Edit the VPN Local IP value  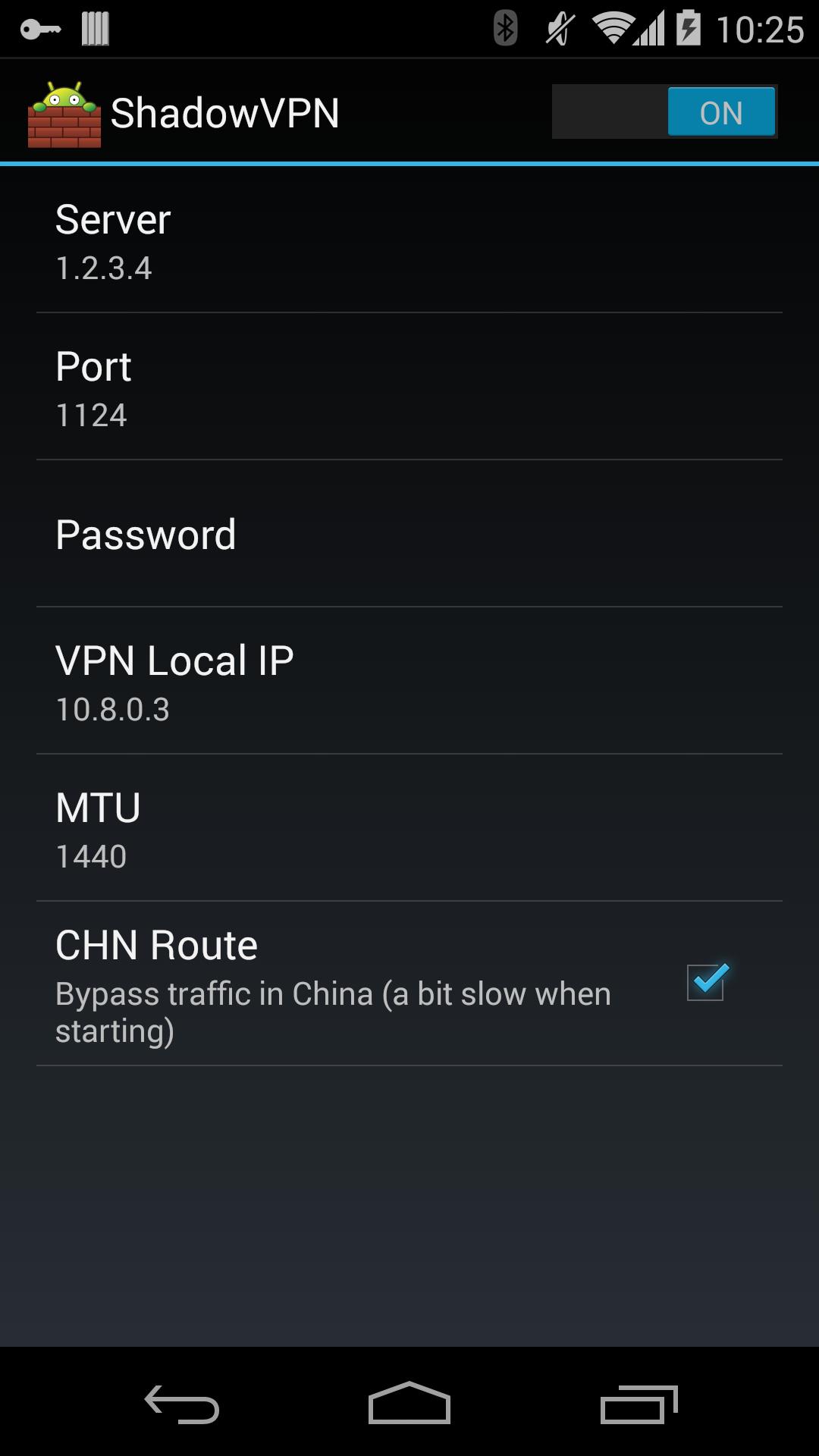click(409, 681)
